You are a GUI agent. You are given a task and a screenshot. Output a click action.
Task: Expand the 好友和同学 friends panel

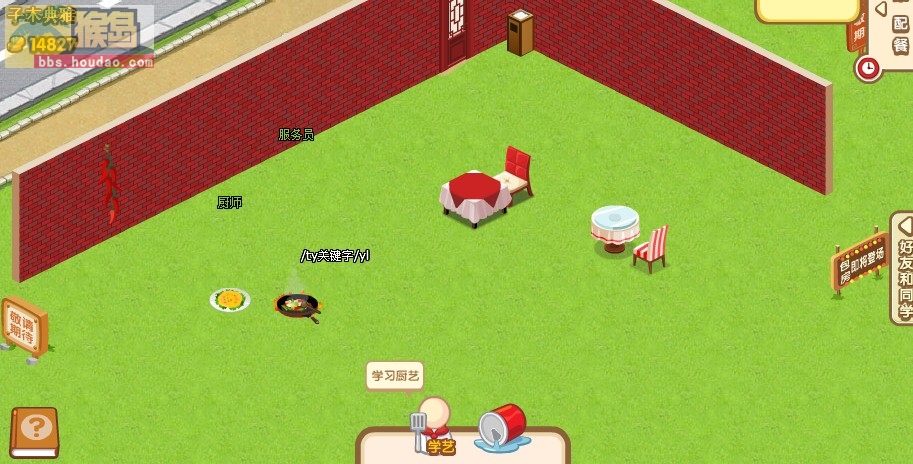click(x=902, y=267)
